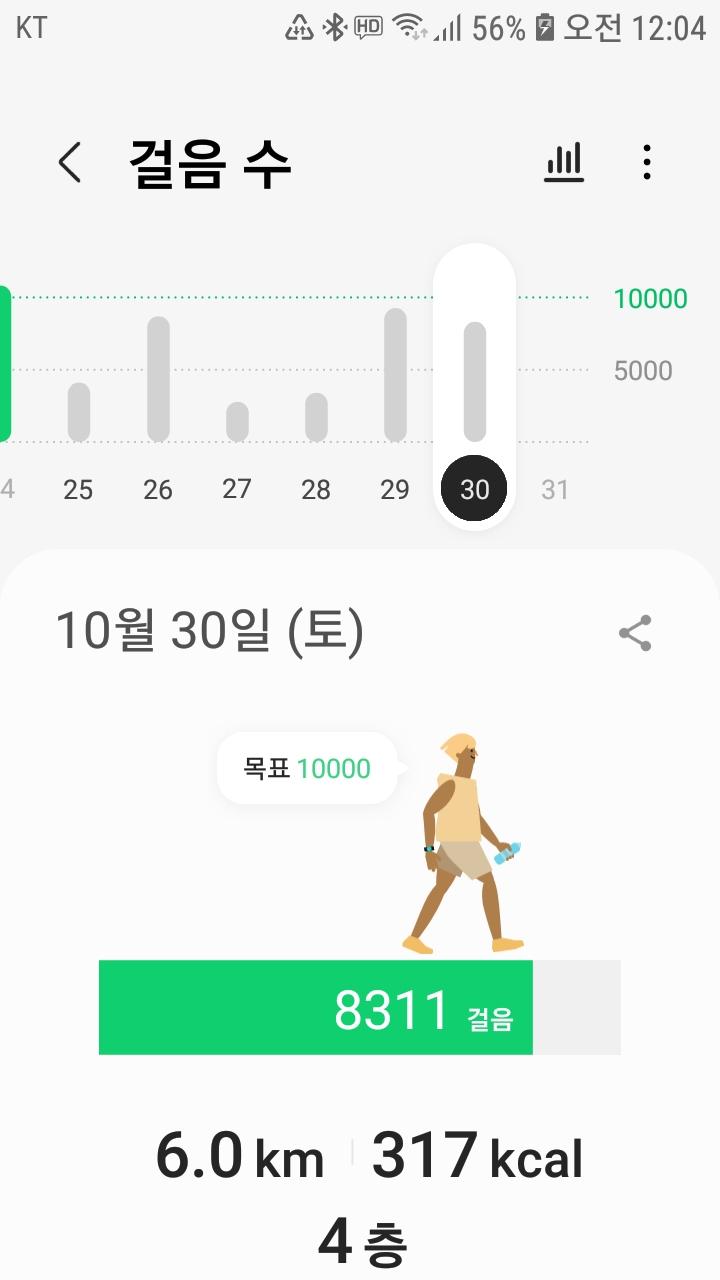Viewport: 720px width, 1280px height.
Task: Go back from the 걸음 수 screen
Action: 69,162
